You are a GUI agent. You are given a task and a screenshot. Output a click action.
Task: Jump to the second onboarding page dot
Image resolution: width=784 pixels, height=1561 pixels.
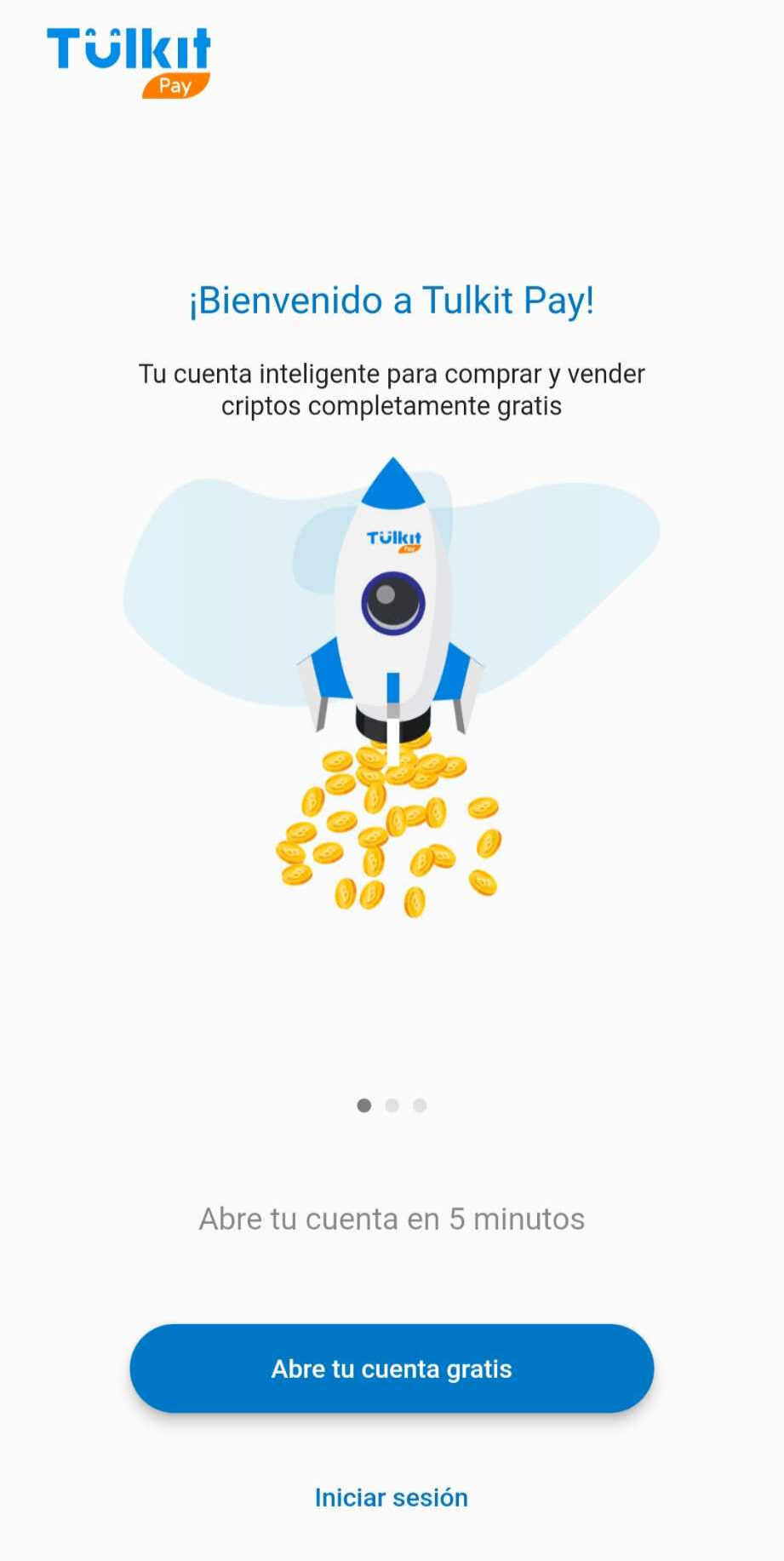pos(392,1105)
